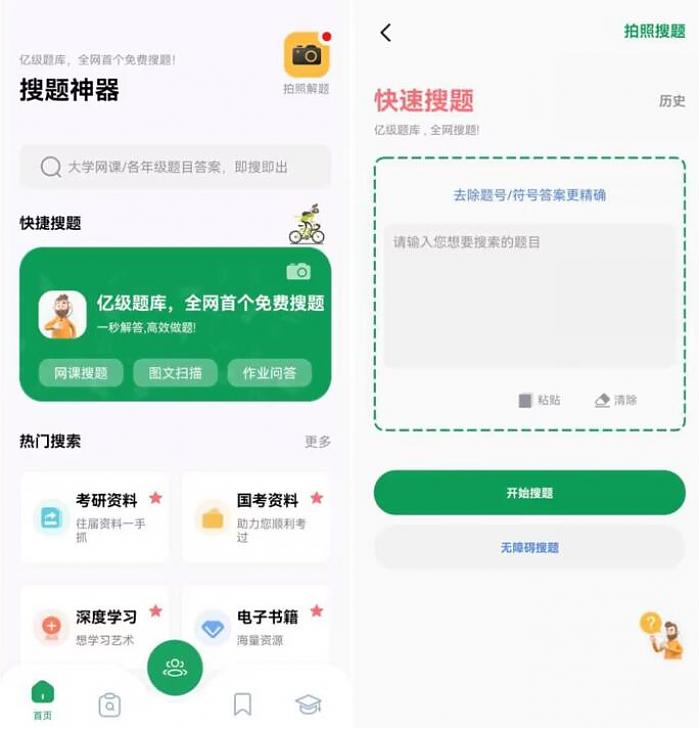Open the 电子书籍 card

tap(256, 626)
